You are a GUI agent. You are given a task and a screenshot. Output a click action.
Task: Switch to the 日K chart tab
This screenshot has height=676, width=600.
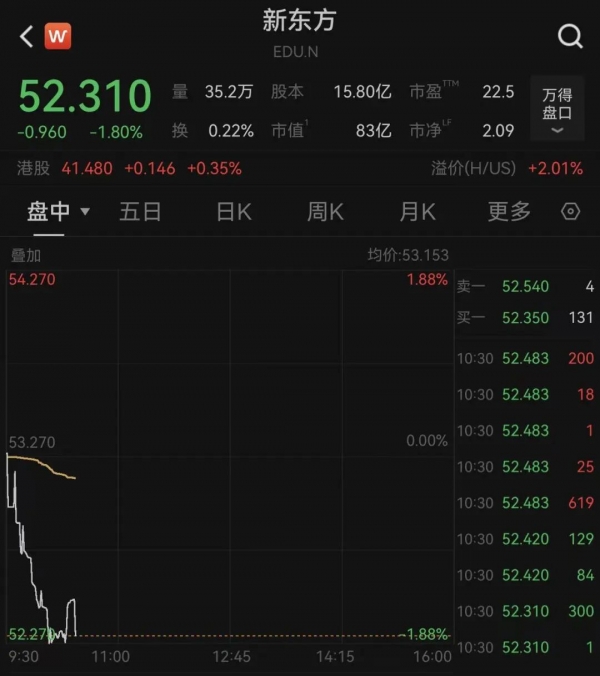tap(234, 212)
